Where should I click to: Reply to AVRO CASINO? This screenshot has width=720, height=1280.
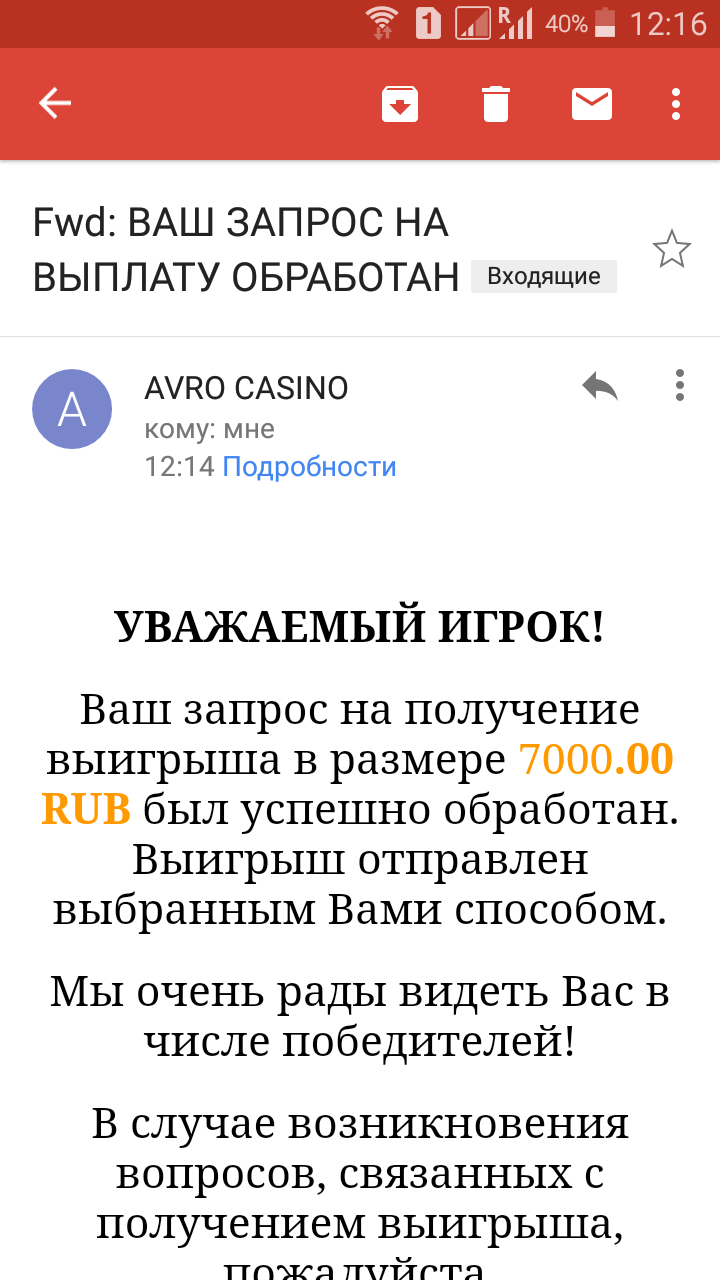(598, 385)
